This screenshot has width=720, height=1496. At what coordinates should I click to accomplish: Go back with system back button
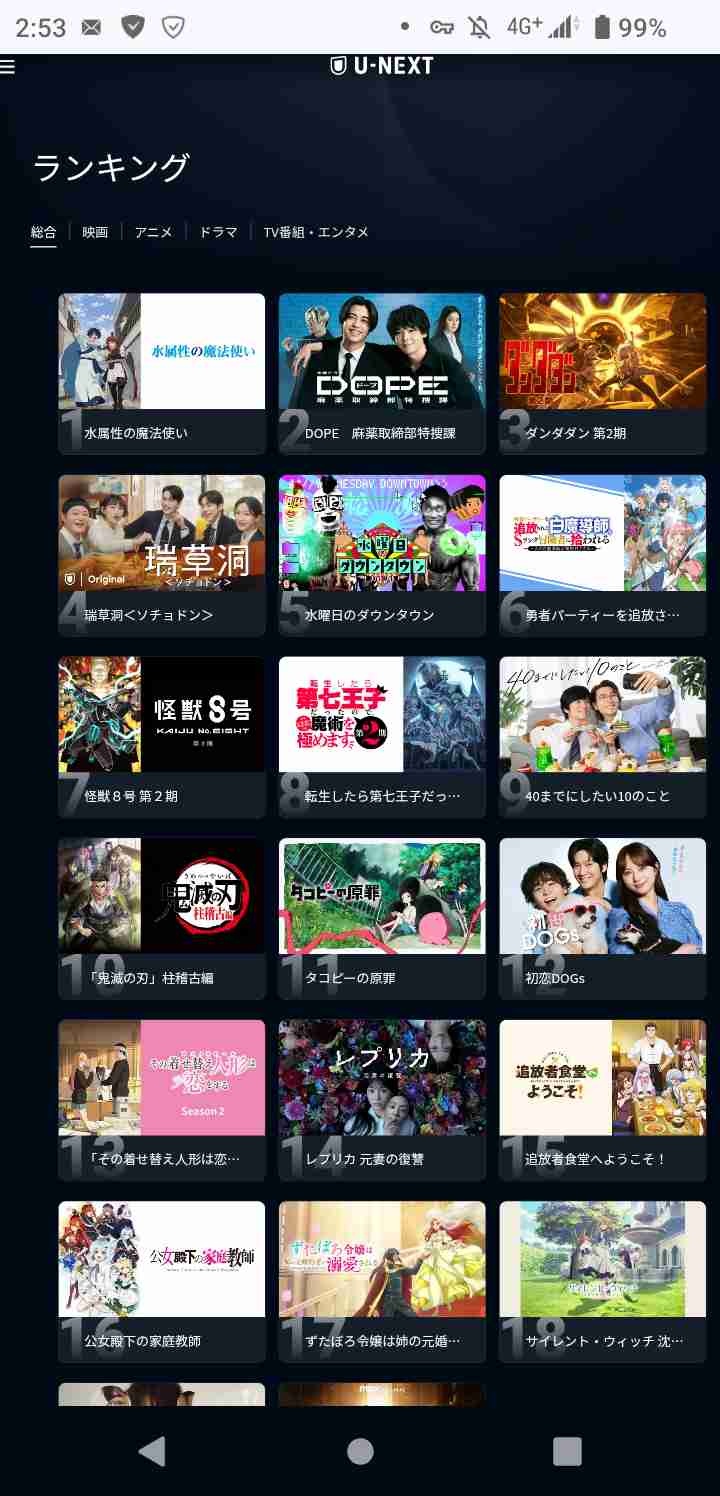coord(152,1451)
